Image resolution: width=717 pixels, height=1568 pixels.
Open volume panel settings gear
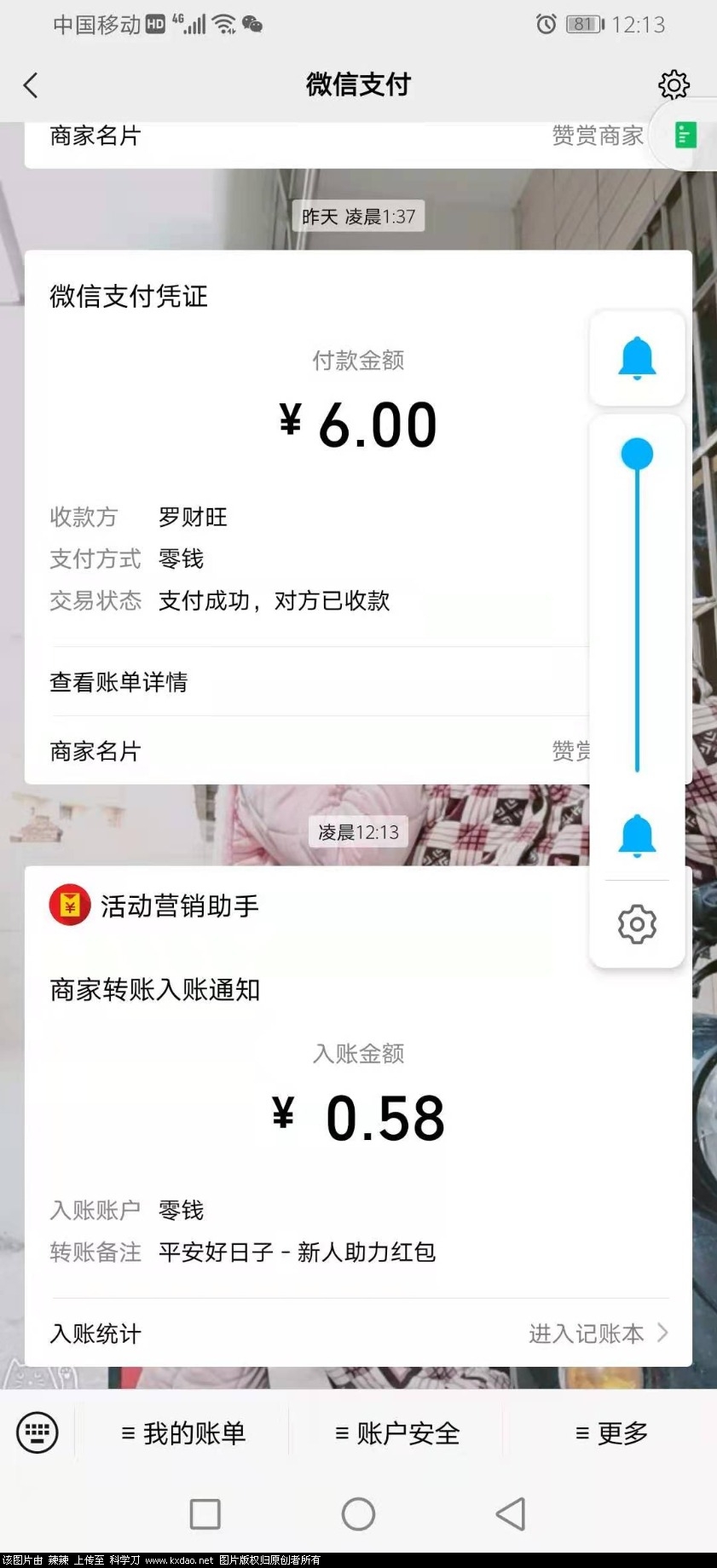(637, 924)
